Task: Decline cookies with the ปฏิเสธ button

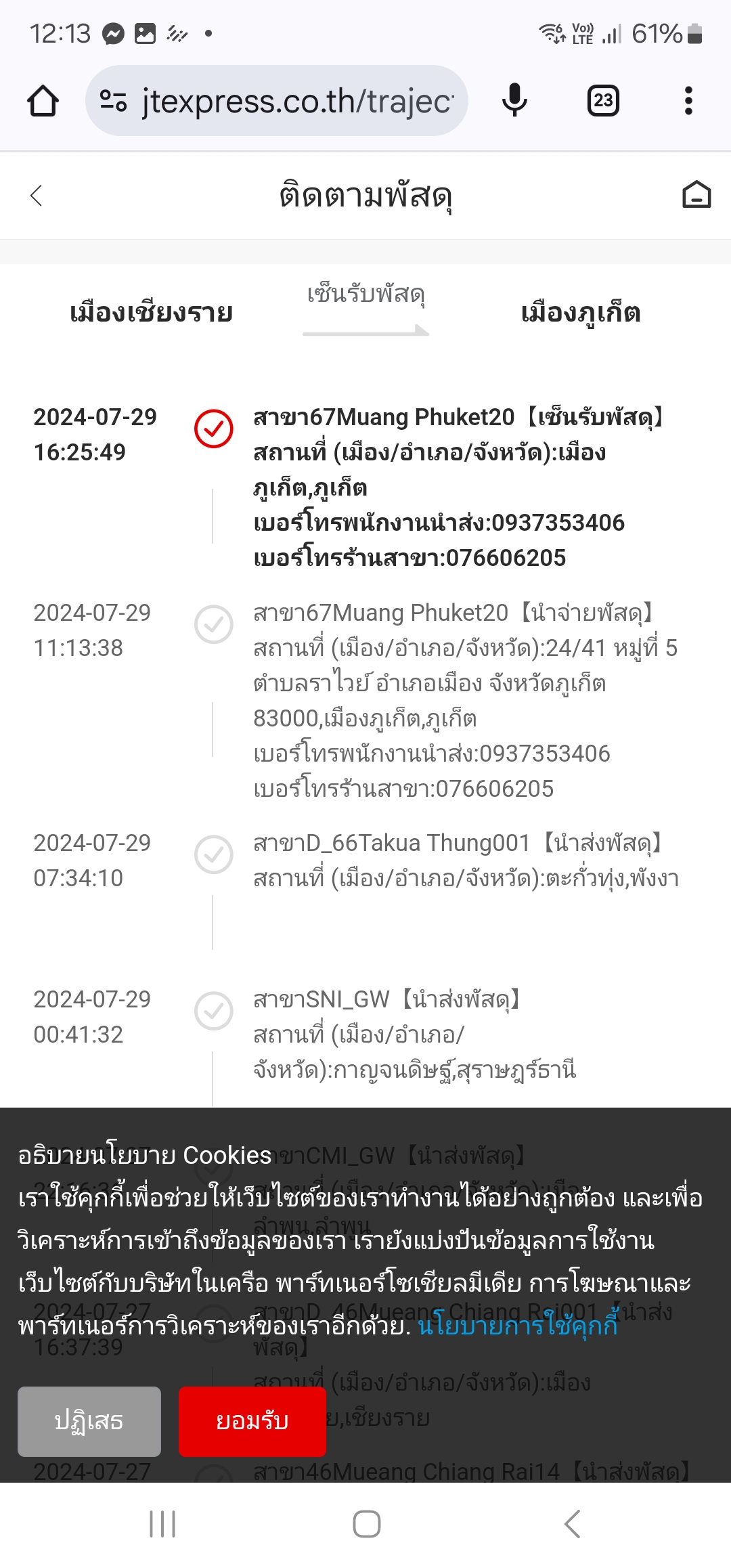Action: (x=89, y=1421)
